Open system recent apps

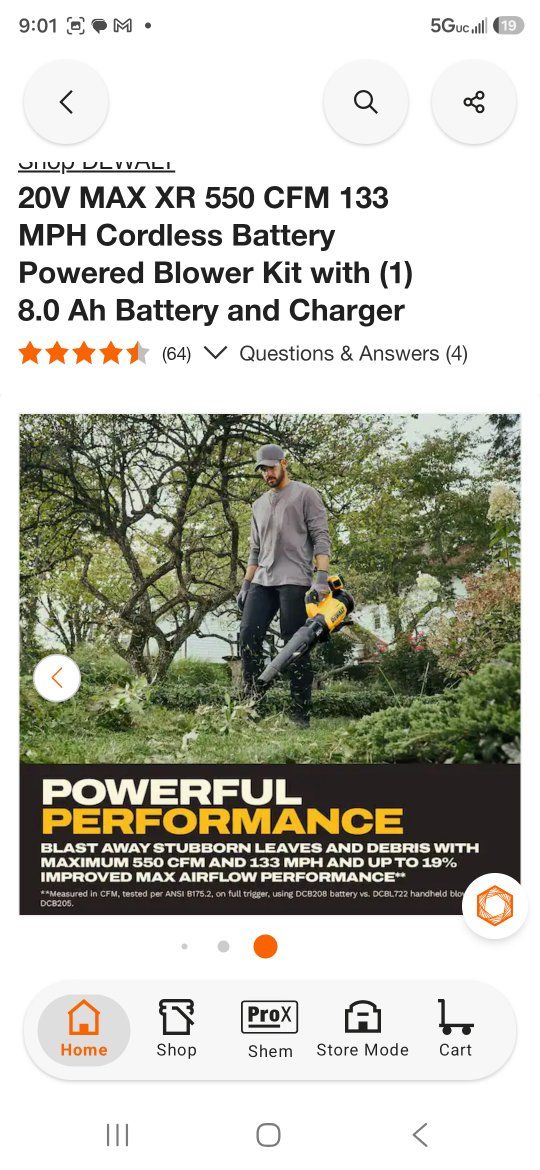117,1135
